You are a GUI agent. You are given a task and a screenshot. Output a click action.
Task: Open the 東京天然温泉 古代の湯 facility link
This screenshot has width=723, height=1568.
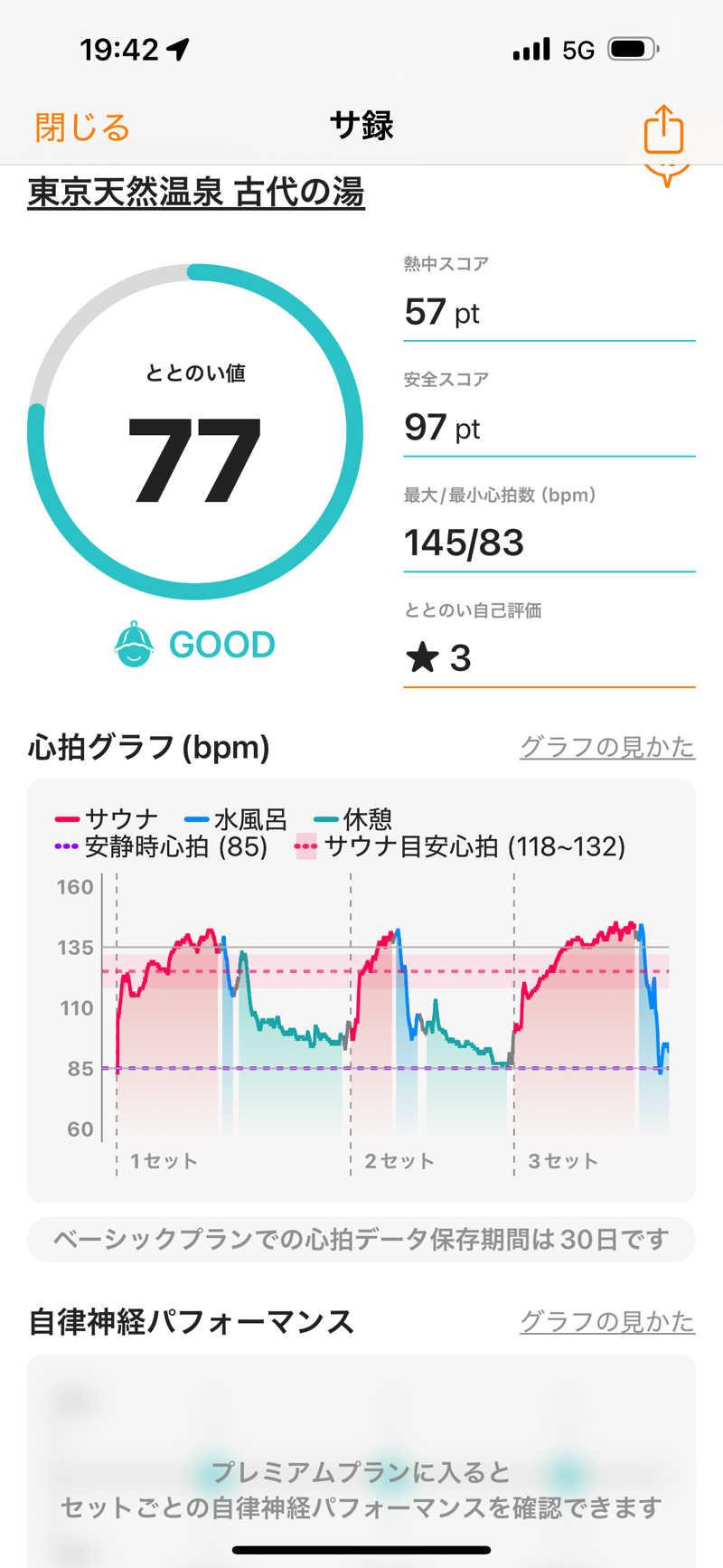(196, 193)
